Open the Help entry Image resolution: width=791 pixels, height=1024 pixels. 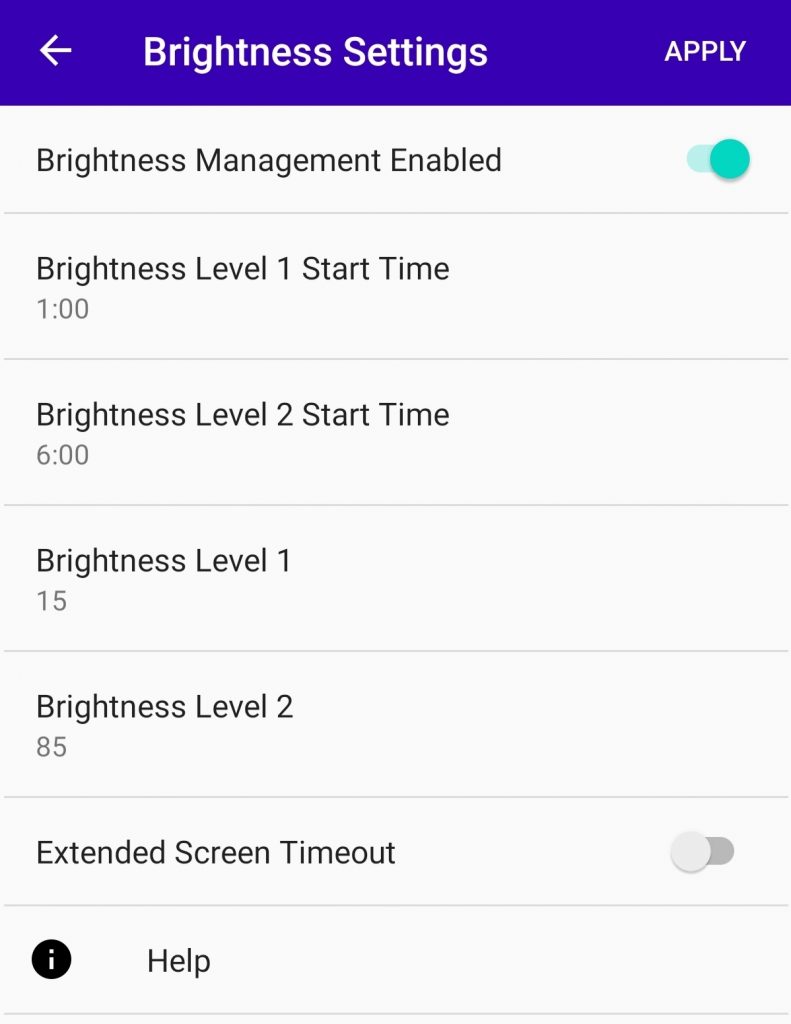point(178,961)
